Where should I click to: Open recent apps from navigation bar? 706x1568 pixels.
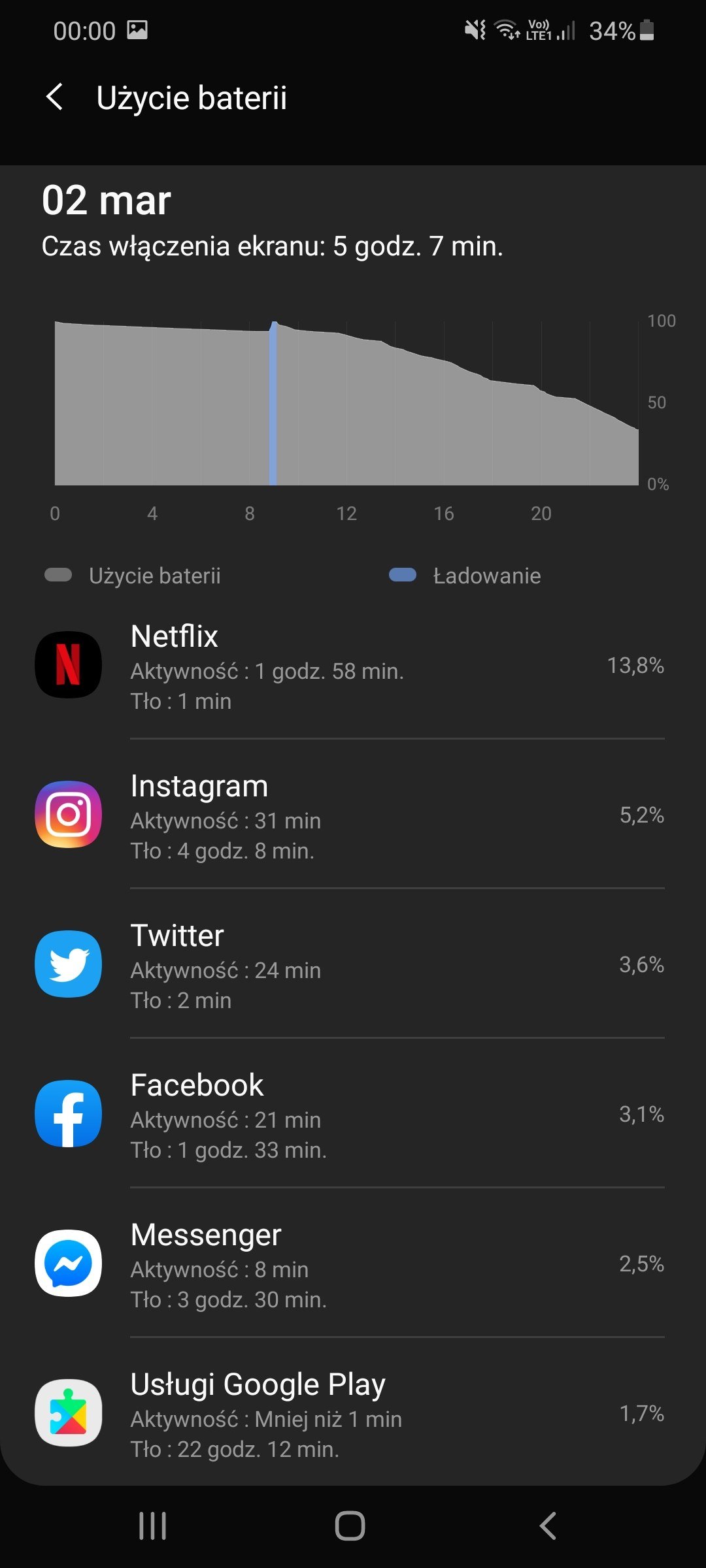[153, 1526]
